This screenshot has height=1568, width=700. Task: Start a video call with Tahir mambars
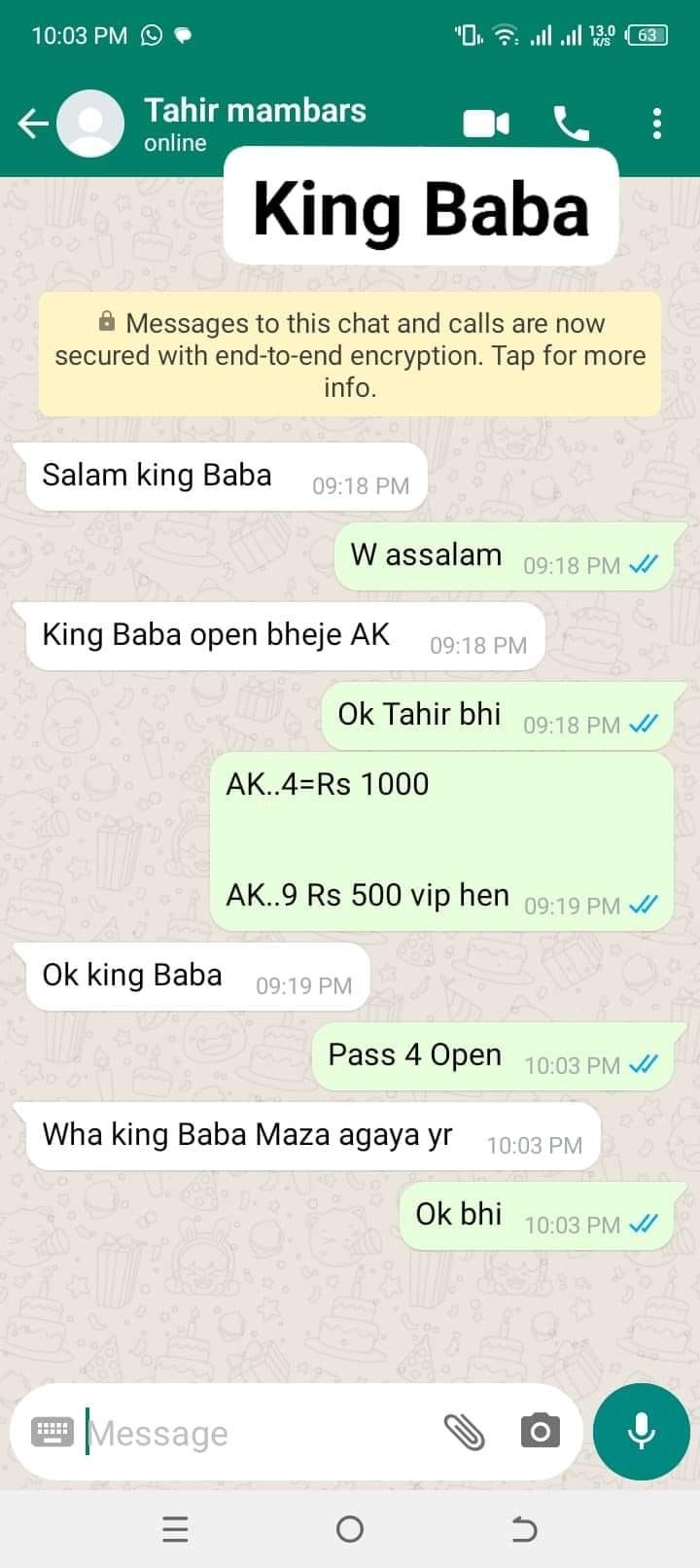tap(486, 124)
